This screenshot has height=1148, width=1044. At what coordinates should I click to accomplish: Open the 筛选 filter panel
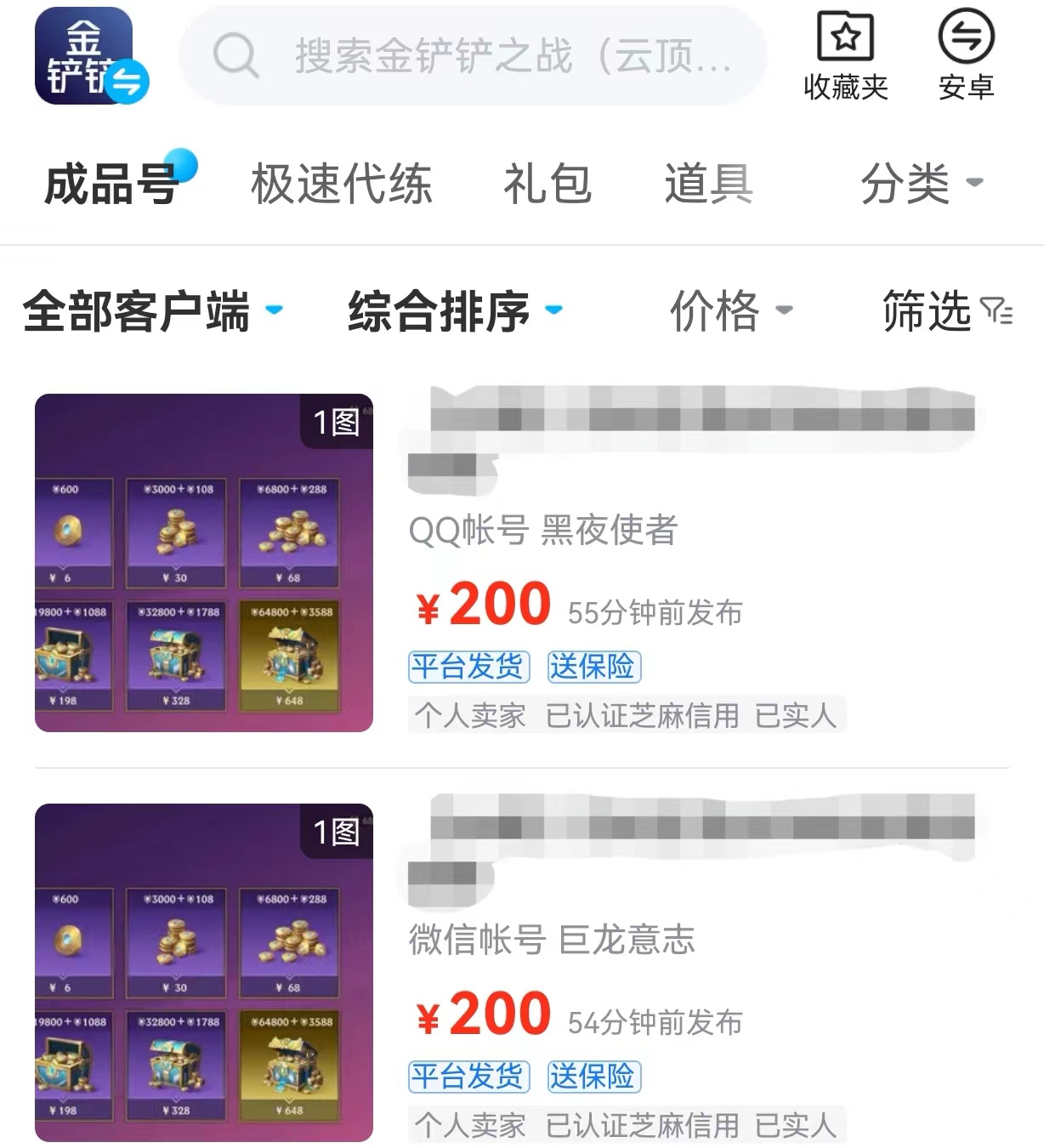[946, 311]
